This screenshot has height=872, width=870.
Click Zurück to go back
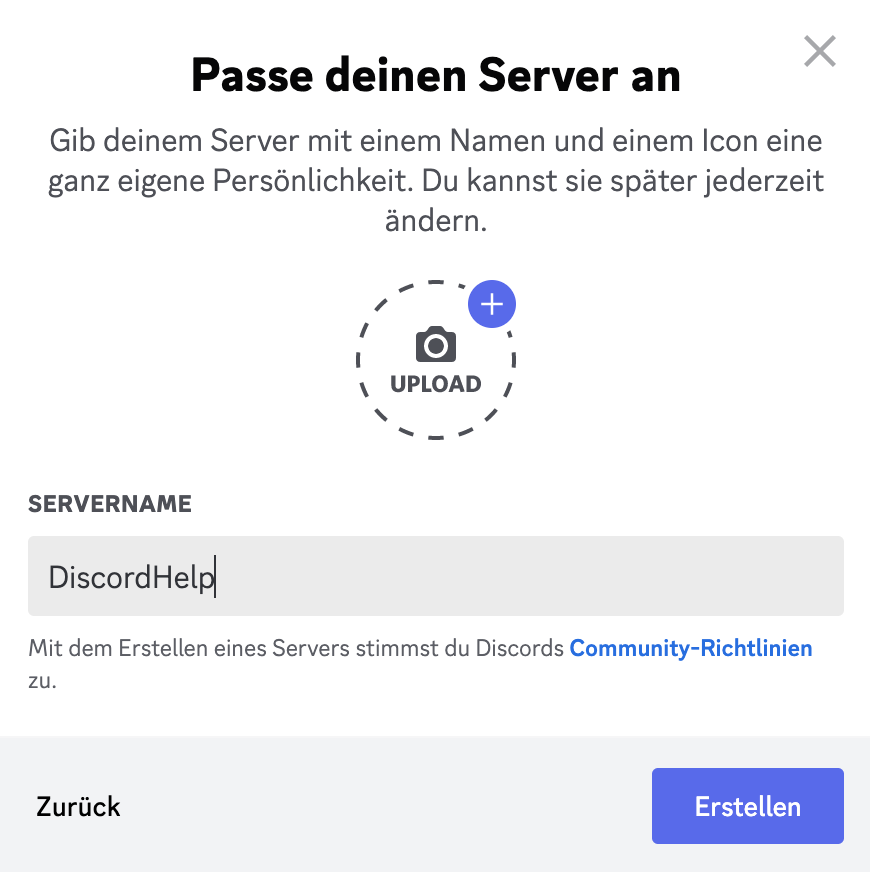click(77, 806)
